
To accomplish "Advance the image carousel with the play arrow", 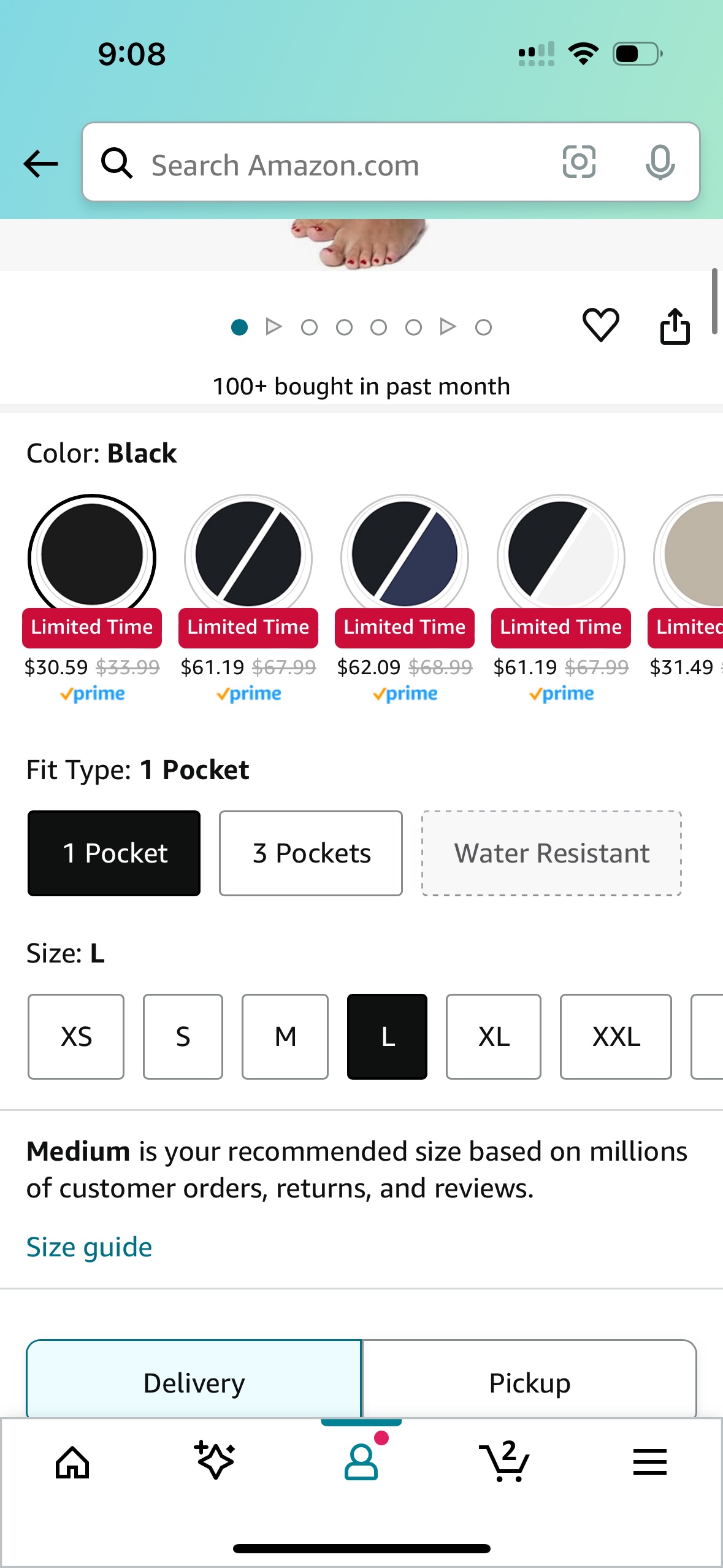I will pos(274,326).
